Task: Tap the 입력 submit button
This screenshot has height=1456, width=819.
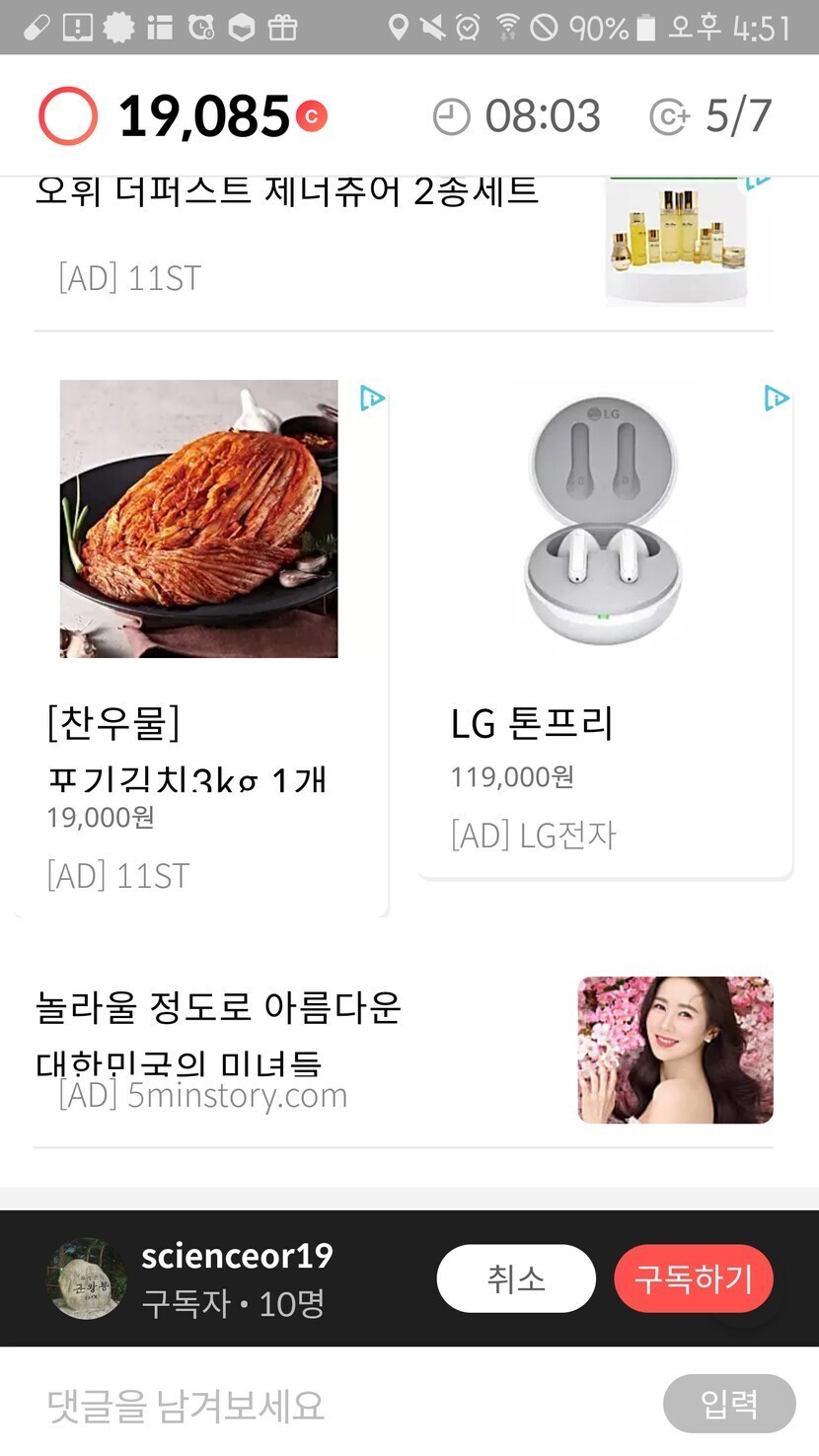Action: [728, 1403]
